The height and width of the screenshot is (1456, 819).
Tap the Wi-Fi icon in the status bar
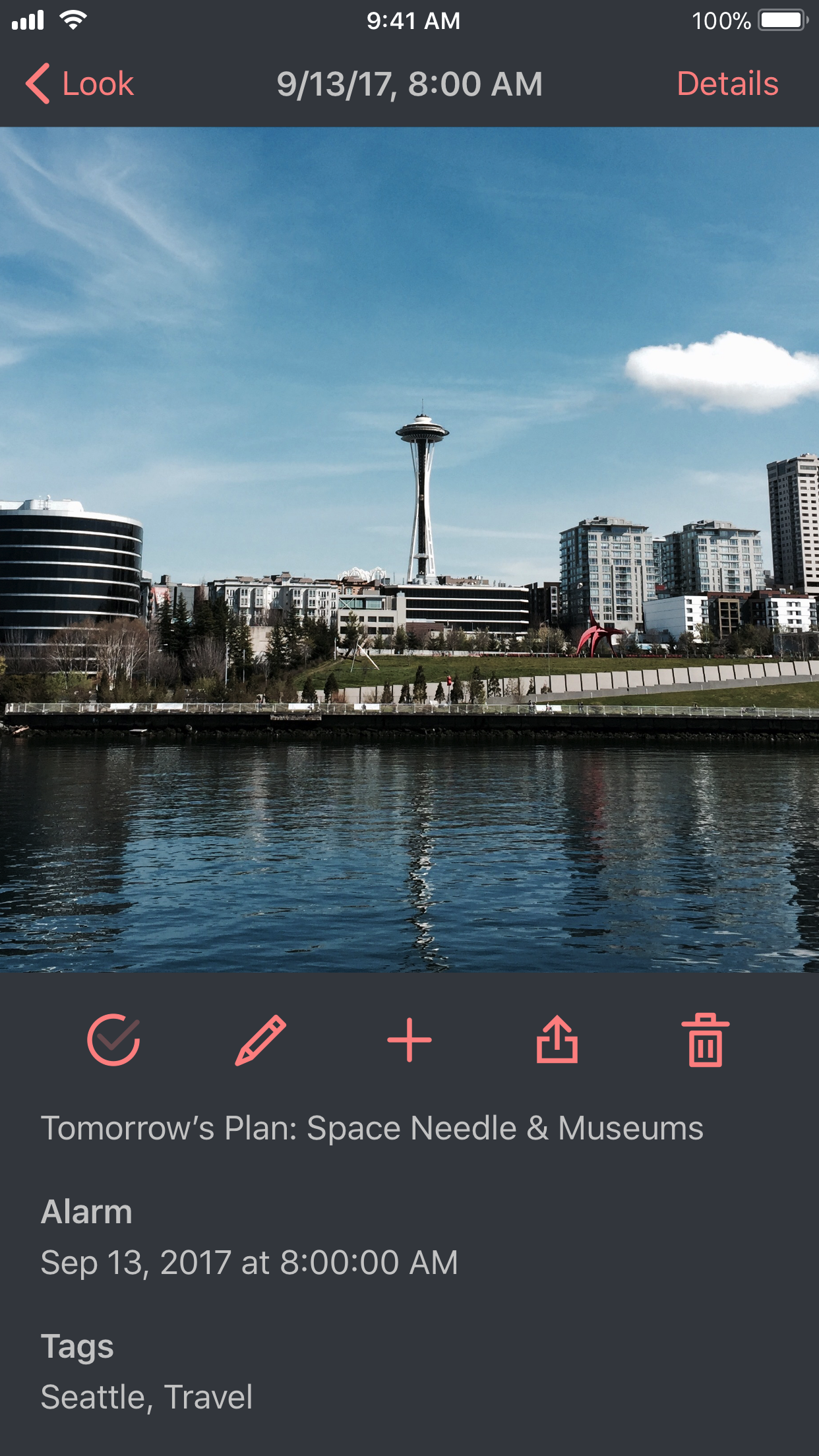[73, 20]
